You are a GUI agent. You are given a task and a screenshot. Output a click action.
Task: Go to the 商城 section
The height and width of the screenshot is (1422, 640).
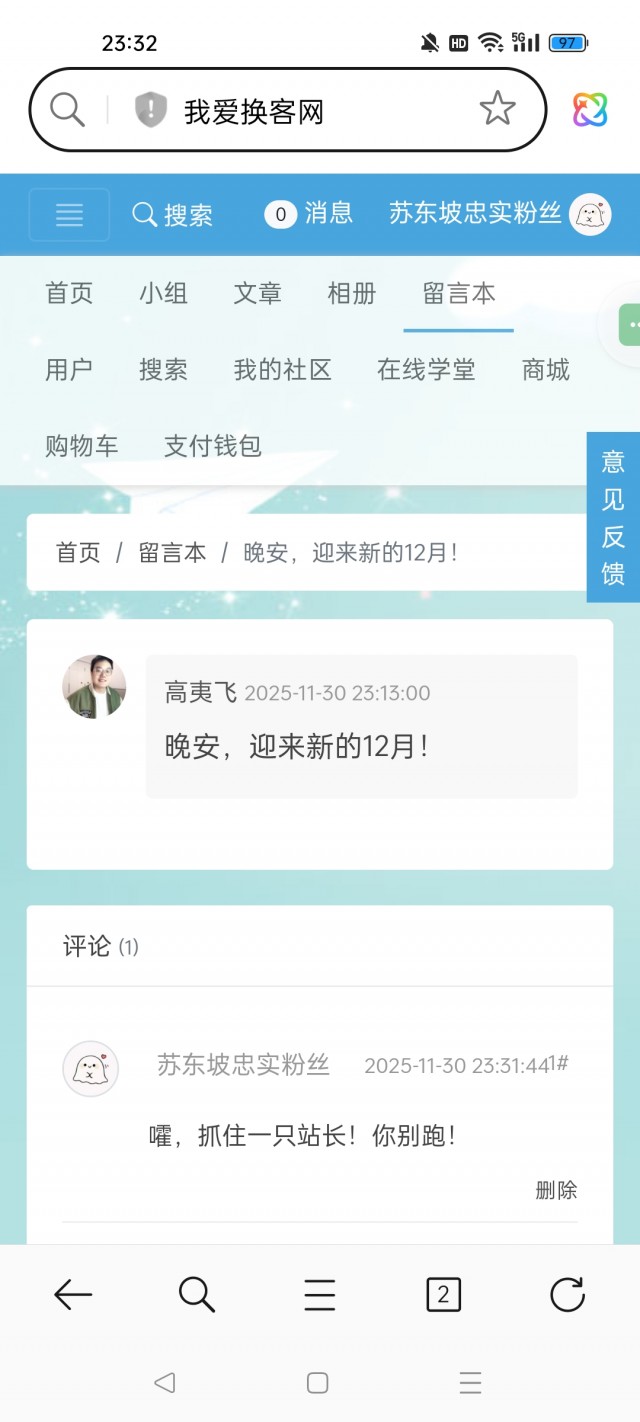click(546, 370)
